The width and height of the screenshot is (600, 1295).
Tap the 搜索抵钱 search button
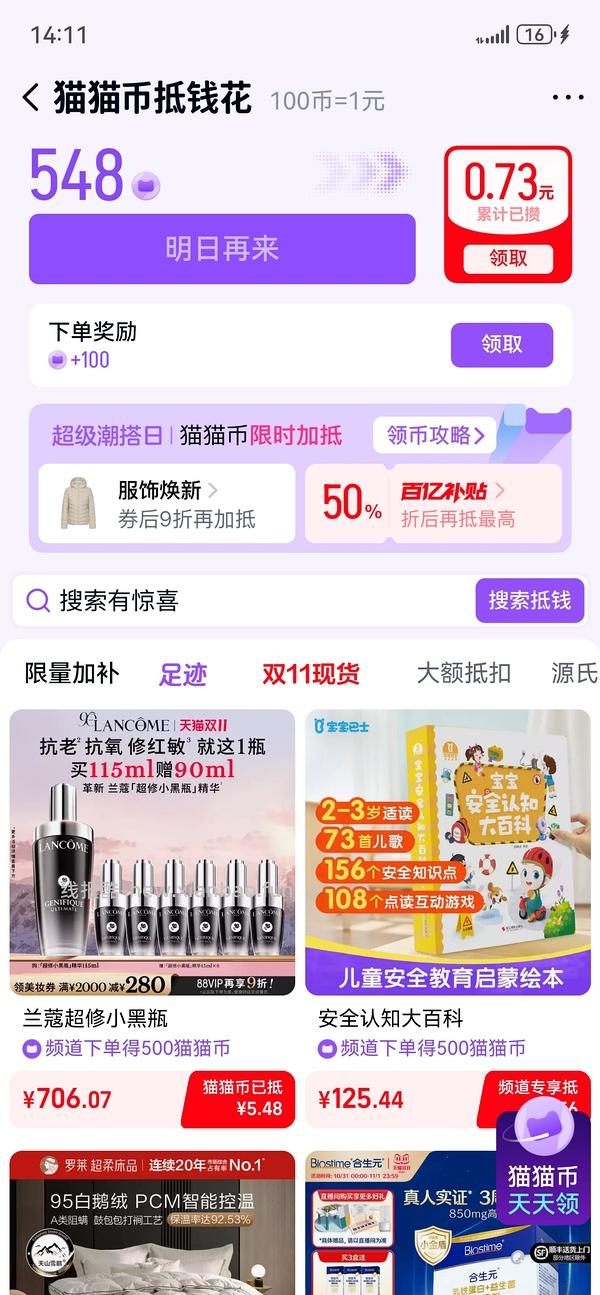(x=529, y=600)
